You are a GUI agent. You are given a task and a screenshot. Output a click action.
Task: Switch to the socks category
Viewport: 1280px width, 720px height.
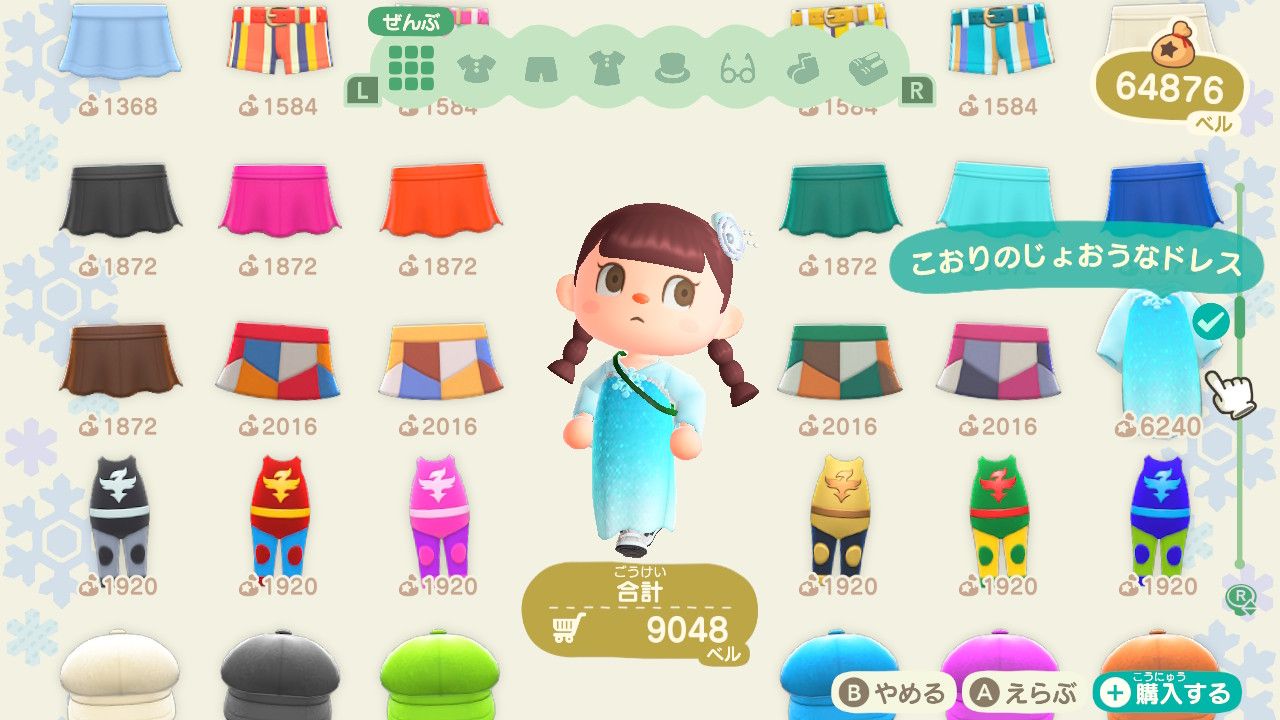coord(802,68)
